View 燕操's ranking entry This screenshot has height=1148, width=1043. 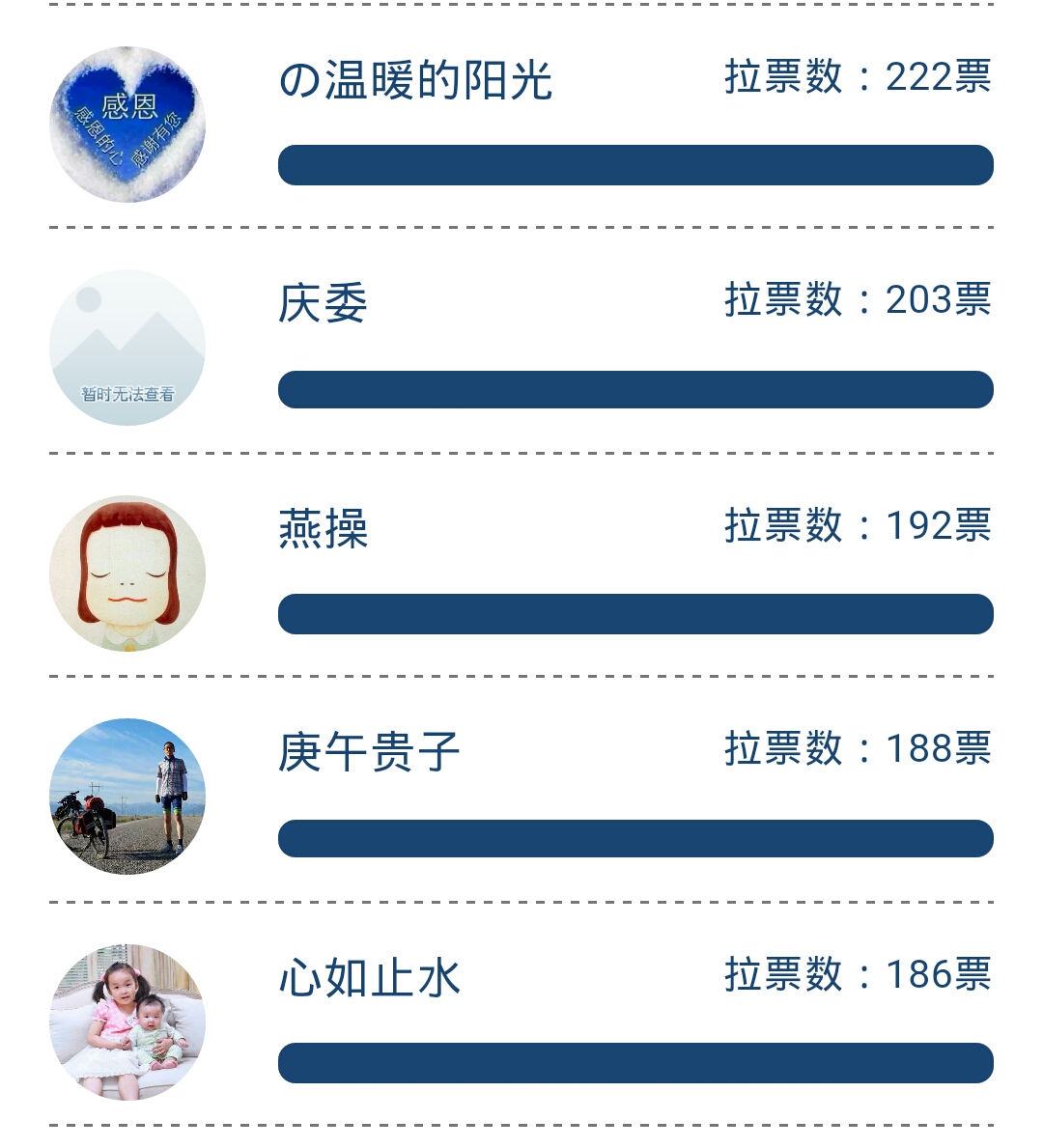pyautogui.click(x=323, y=528)
